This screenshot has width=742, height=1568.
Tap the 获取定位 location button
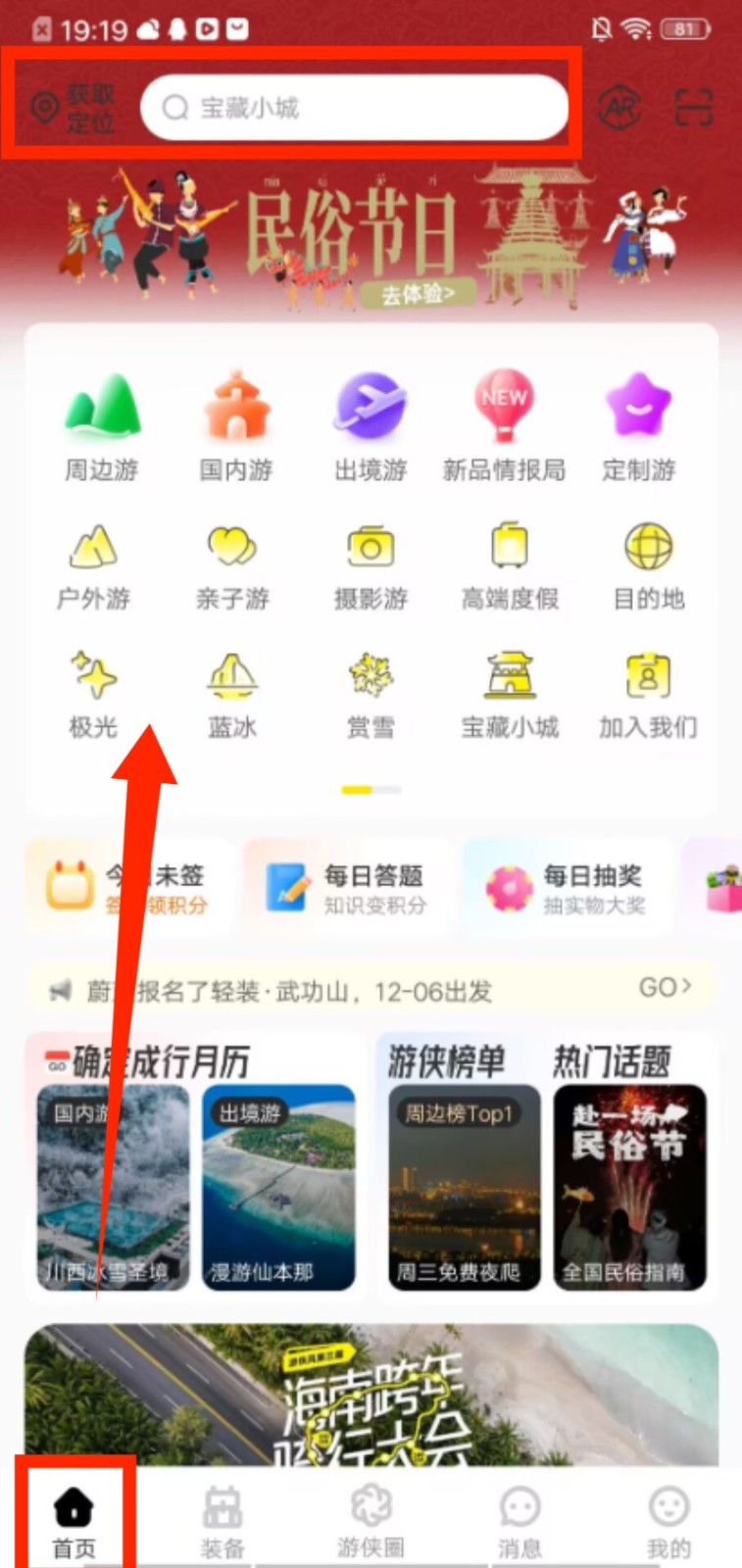pyautogui.click(x=74, y=108)
